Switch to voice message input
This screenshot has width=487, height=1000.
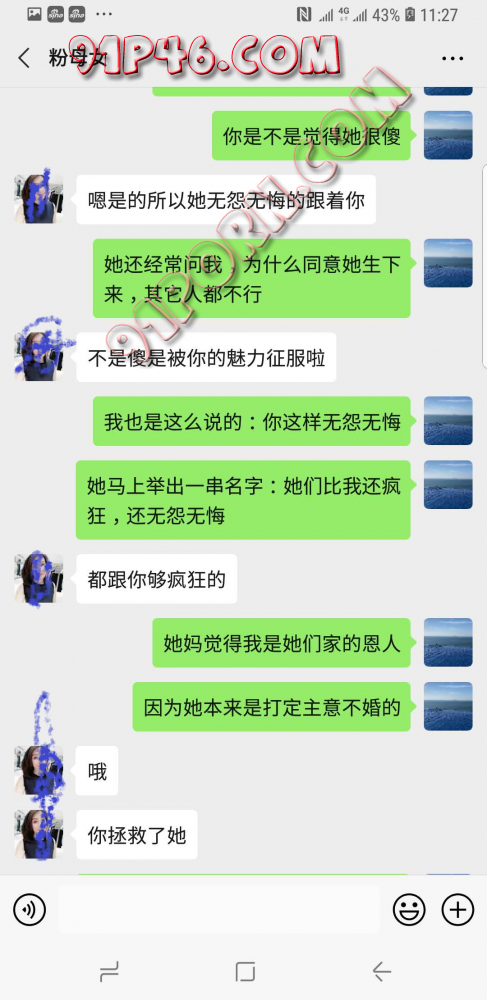(x=29, y=909)
